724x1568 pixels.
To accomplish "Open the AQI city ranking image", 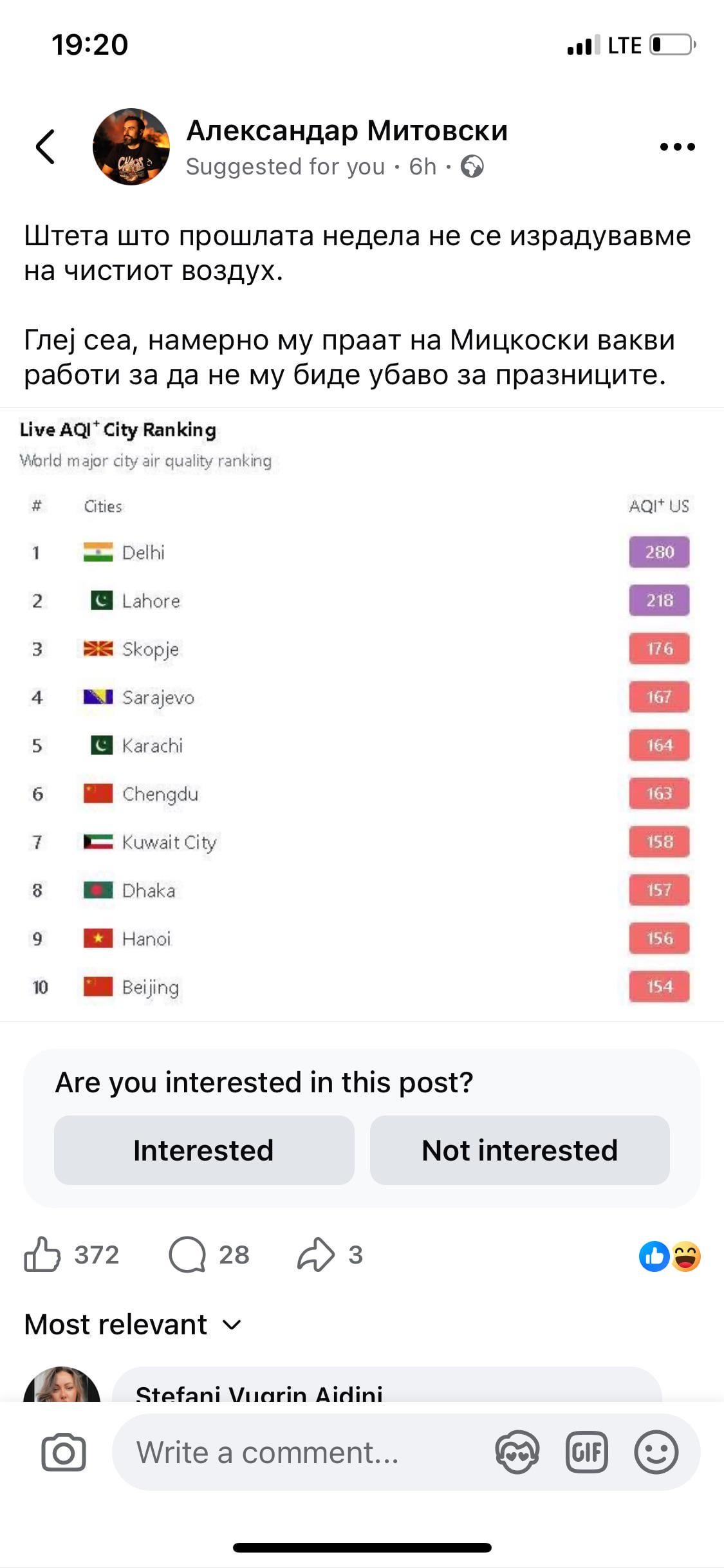I will [360, 714].
